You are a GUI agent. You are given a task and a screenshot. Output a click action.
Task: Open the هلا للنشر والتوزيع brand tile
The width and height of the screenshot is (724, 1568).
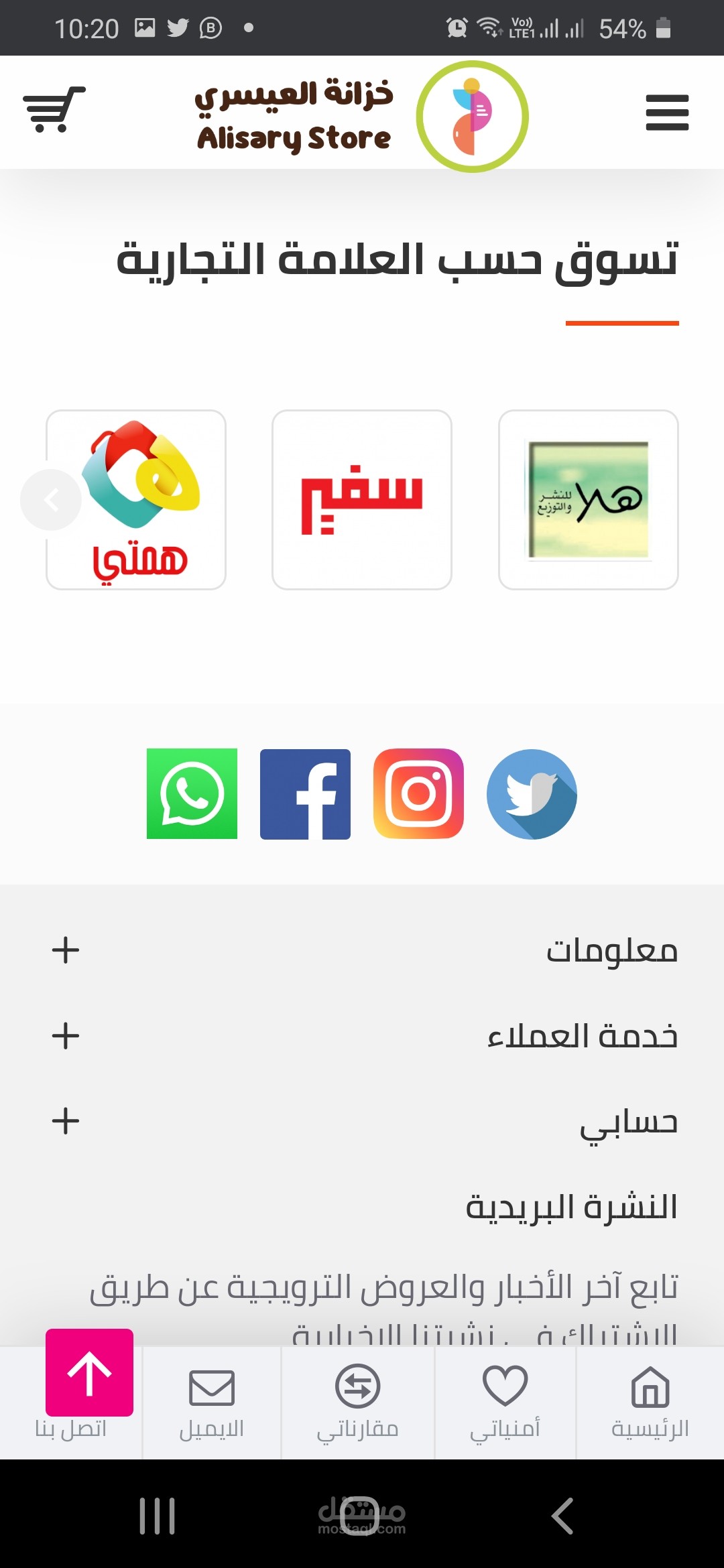pos(589,500)
